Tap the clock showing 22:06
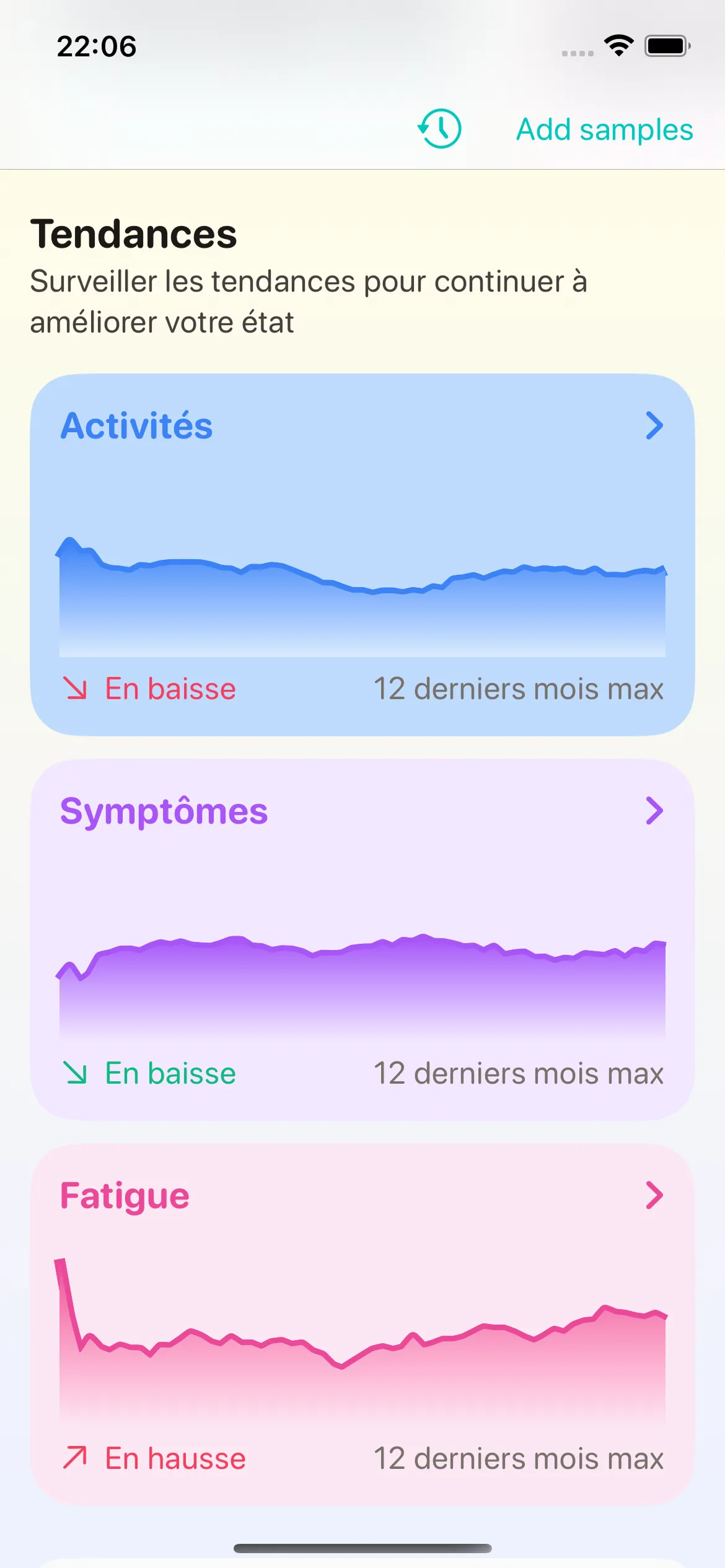Viewport: 725px width, 1568px height. click(x=96, y=46)
